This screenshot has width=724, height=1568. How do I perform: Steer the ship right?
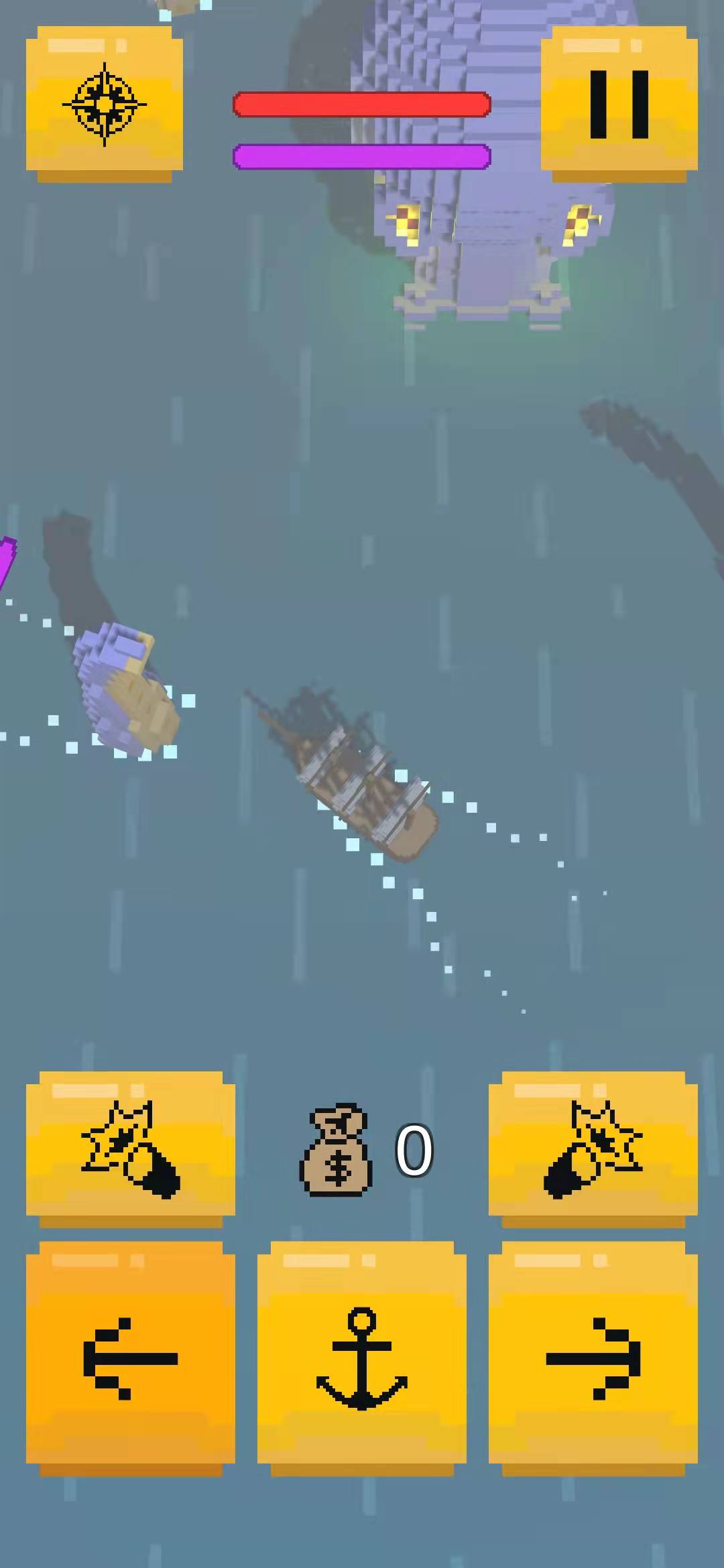[593, 1358]
